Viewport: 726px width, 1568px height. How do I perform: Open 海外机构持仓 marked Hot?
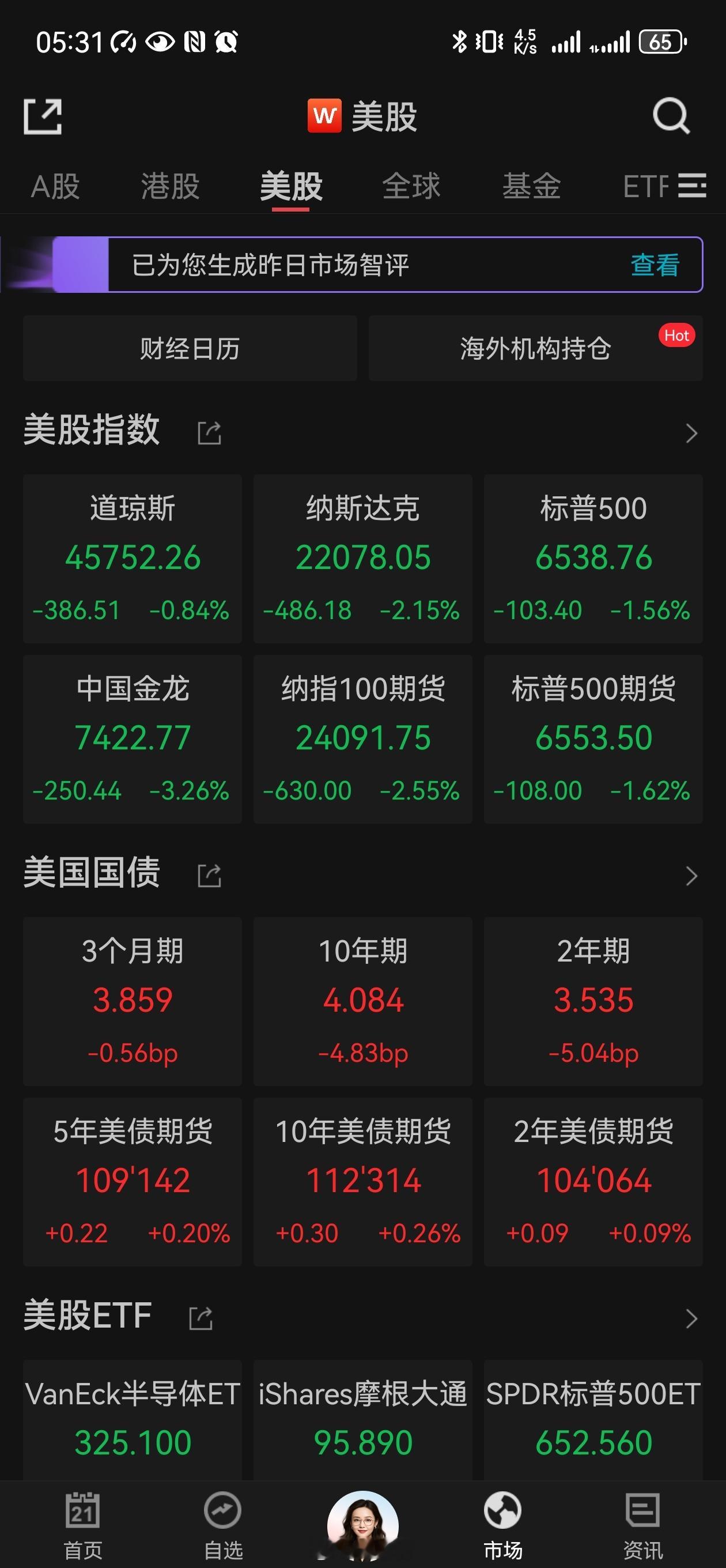(536, 348)
